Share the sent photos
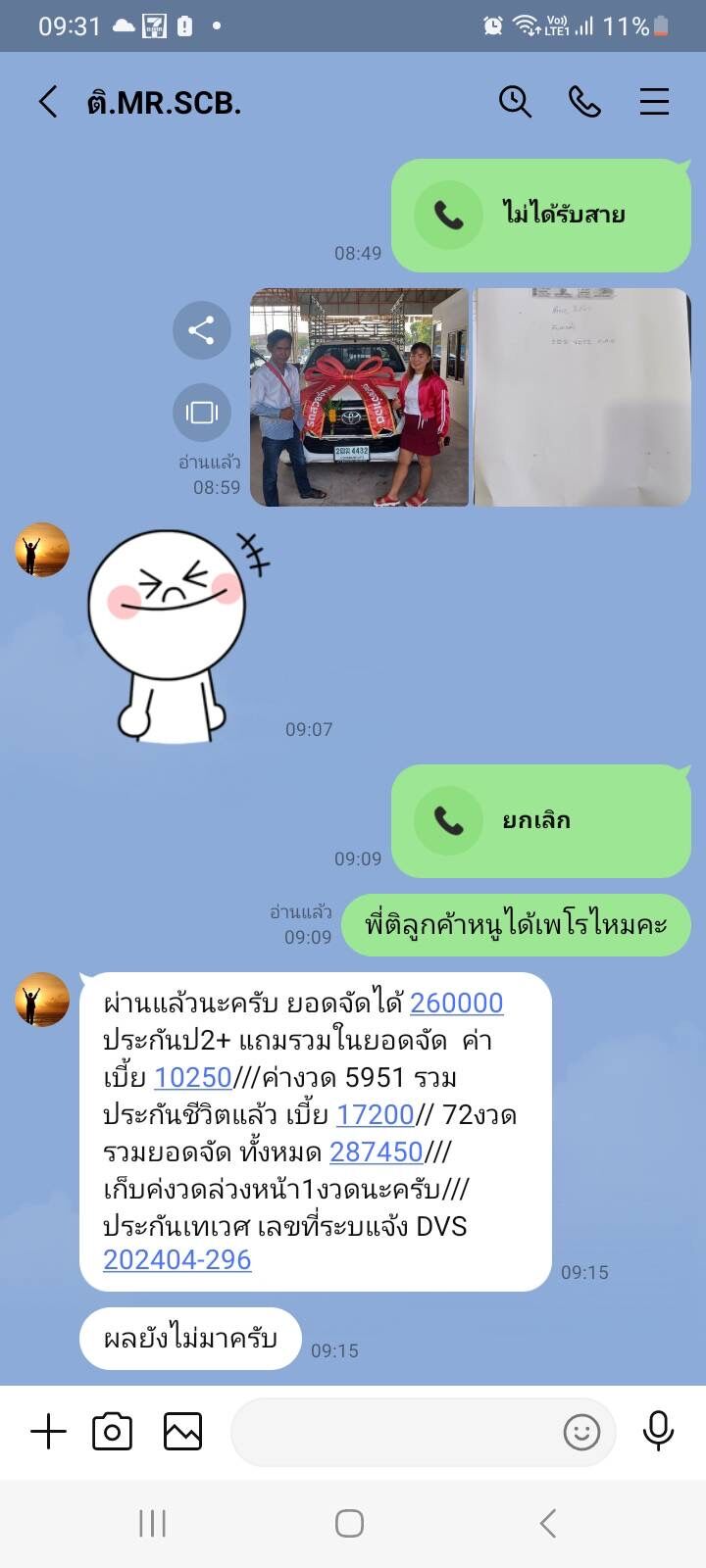The width and height of the screenshot is (706, 1568). [x=201, y=330]
